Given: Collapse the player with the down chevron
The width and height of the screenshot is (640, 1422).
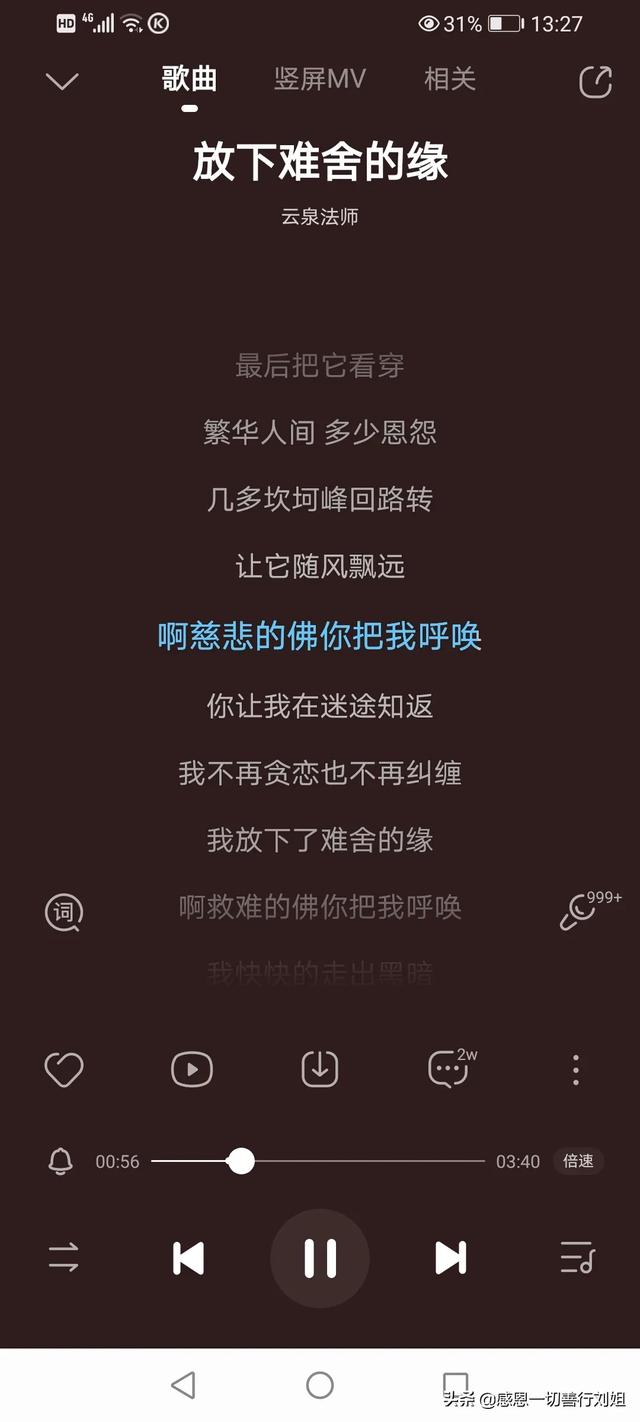Looking at the screenshot, I should 62,81.
